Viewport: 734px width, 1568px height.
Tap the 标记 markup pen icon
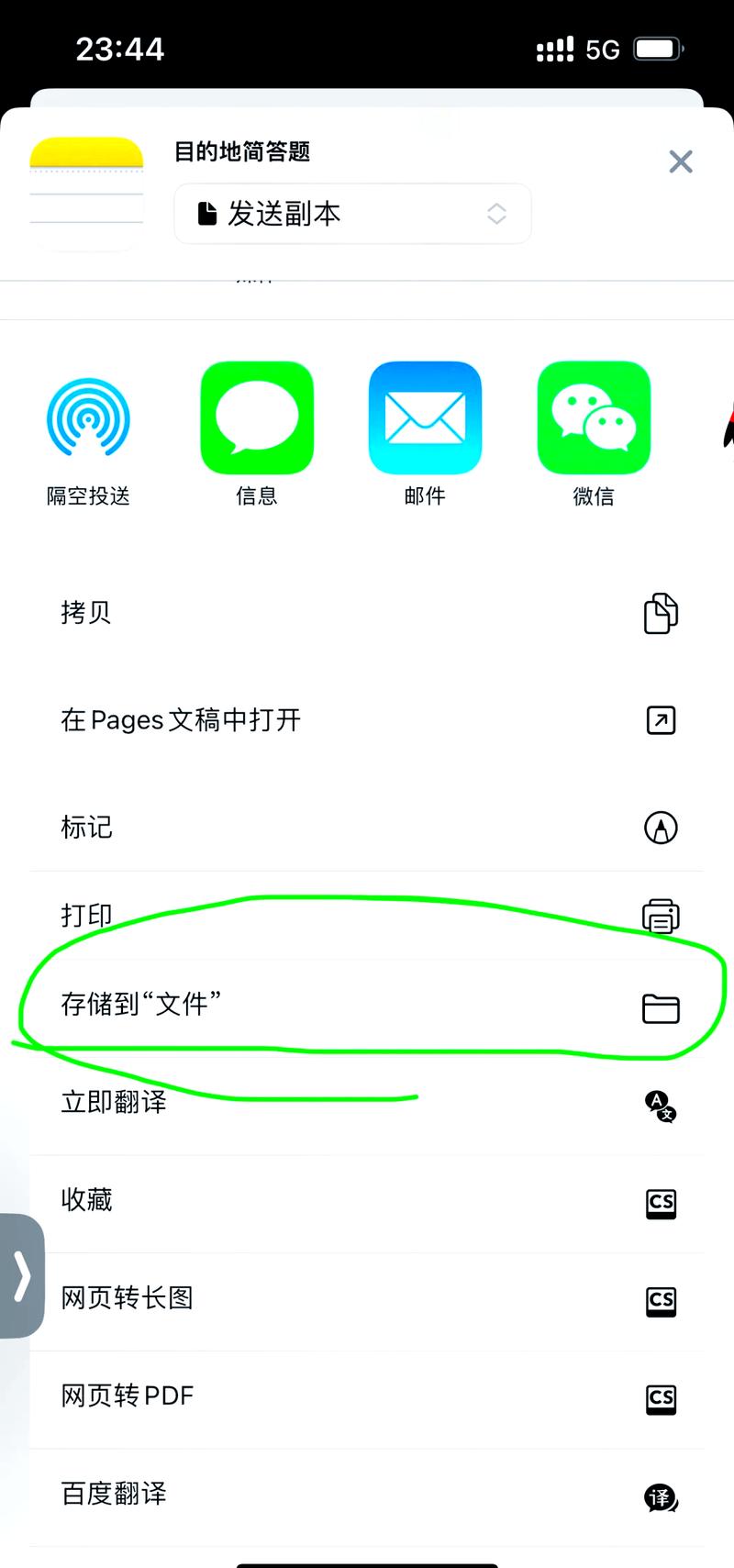[x=660, y=827]
